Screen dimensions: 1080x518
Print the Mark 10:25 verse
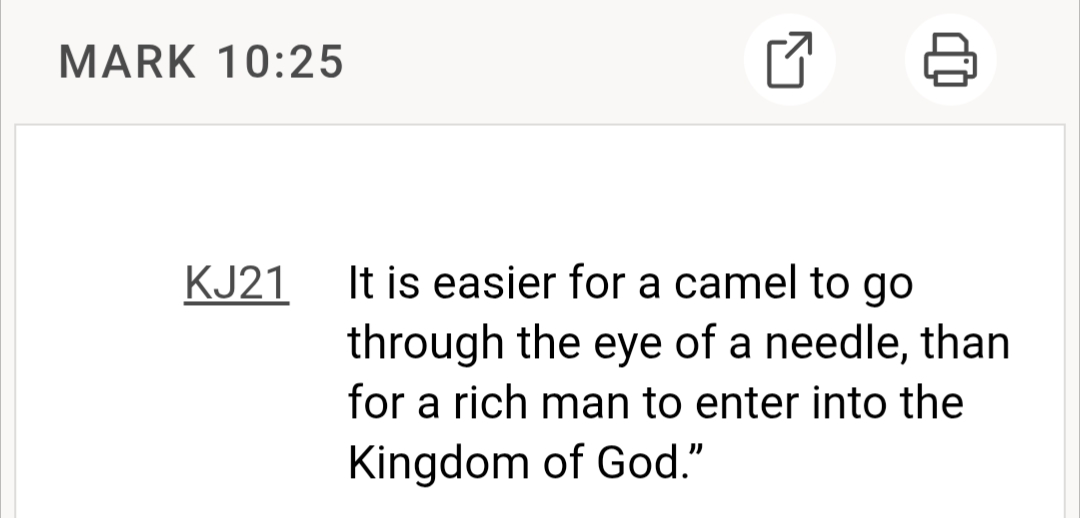pos(950,60)
